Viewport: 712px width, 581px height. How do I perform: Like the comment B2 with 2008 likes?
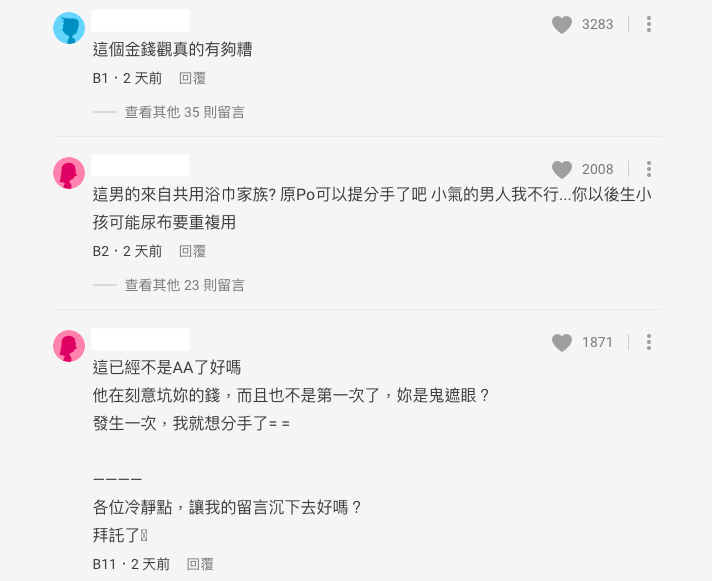point(562,169)
